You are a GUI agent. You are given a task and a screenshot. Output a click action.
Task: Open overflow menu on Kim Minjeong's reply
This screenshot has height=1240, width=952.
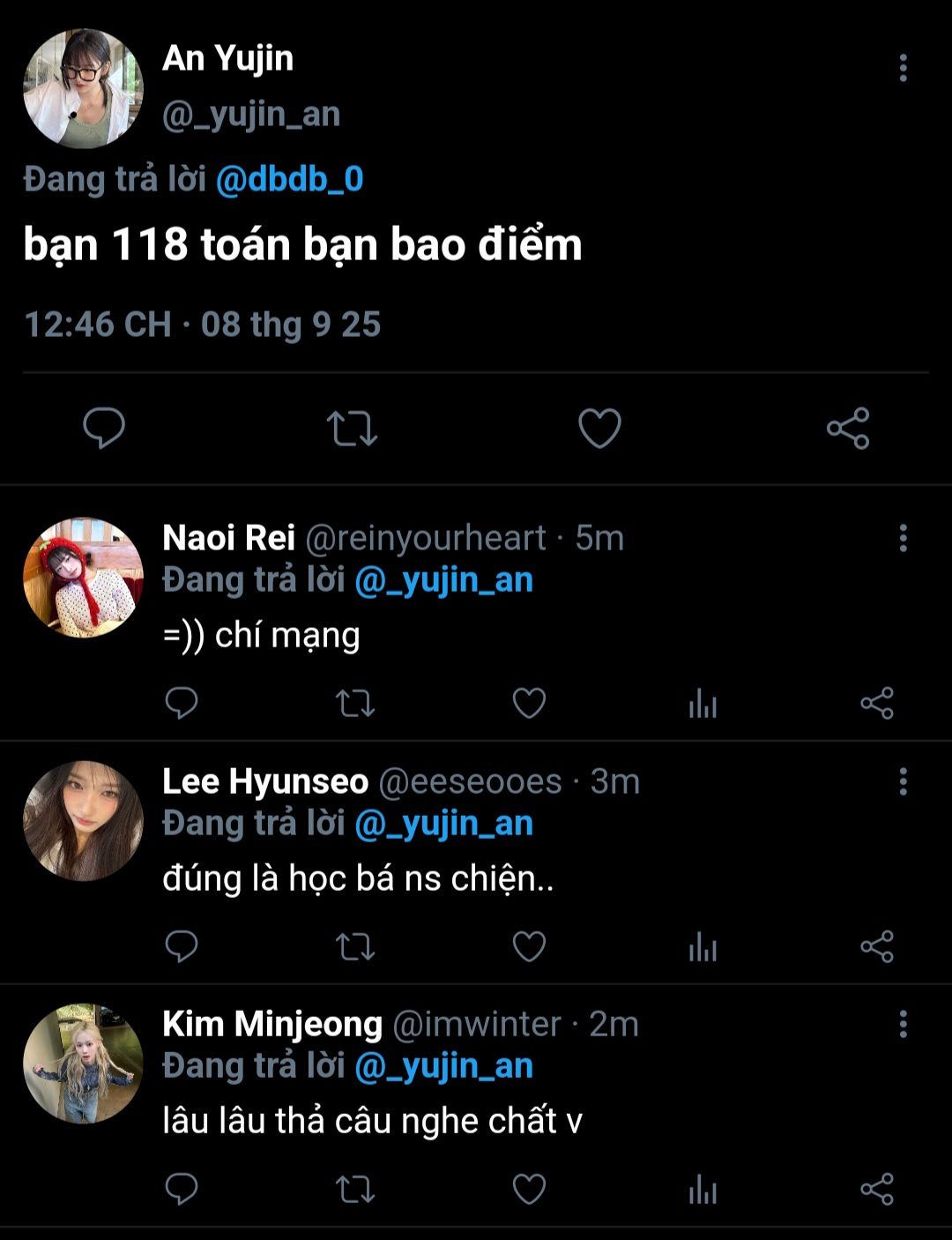click(x=903, y=1024)
